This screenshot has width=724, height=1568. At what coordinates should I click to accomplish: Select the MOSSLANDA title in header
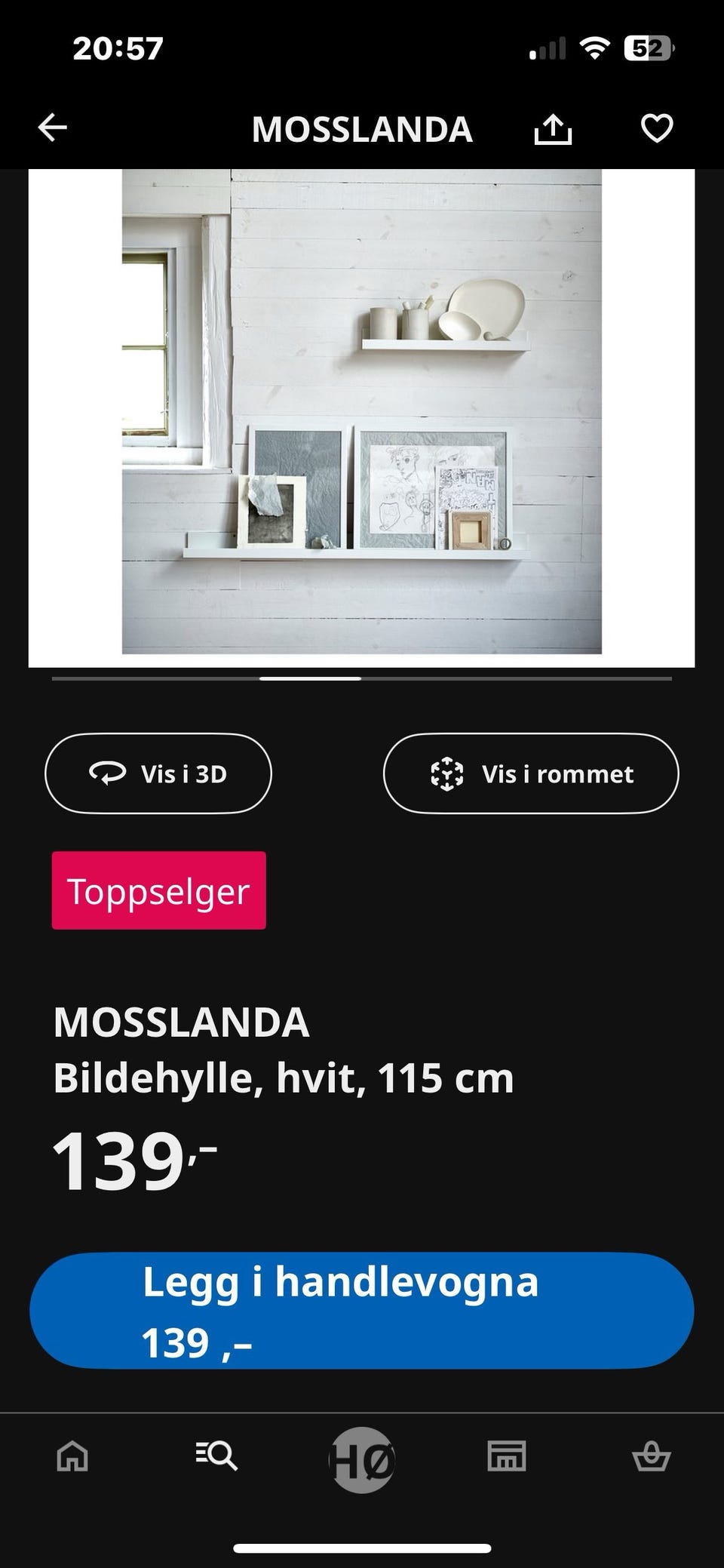(x=362, y=128)
